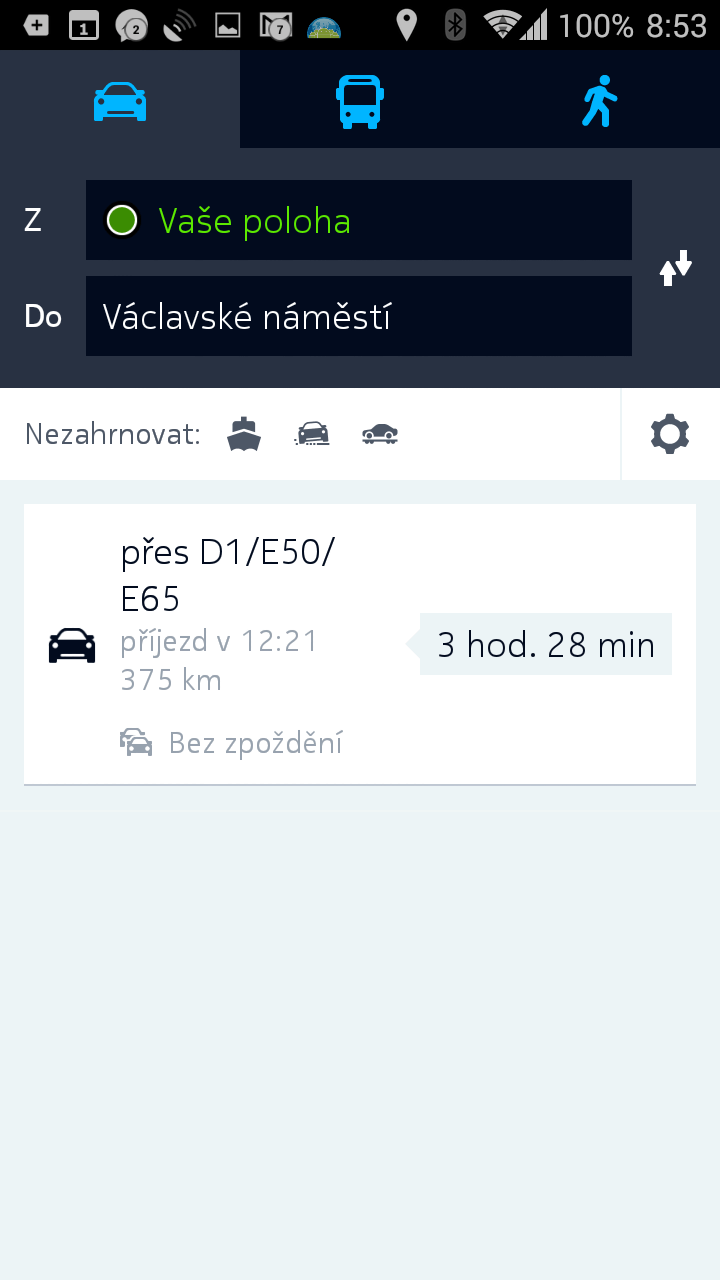Switch to the walking tab
The height and width of the screenshot is (1280, 720).
click(x=600, y=100)
